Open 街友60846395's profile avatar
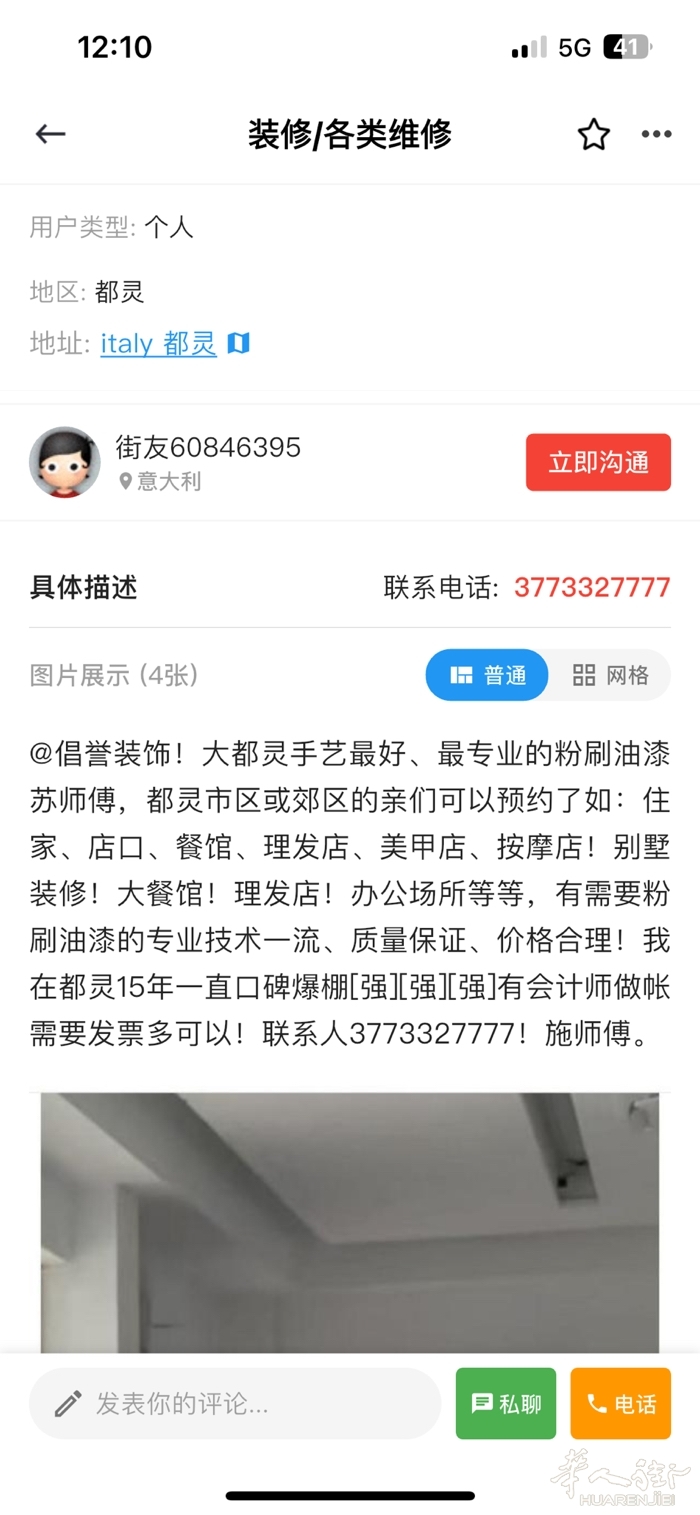The image size is (700, 1515). pos(65,462)
